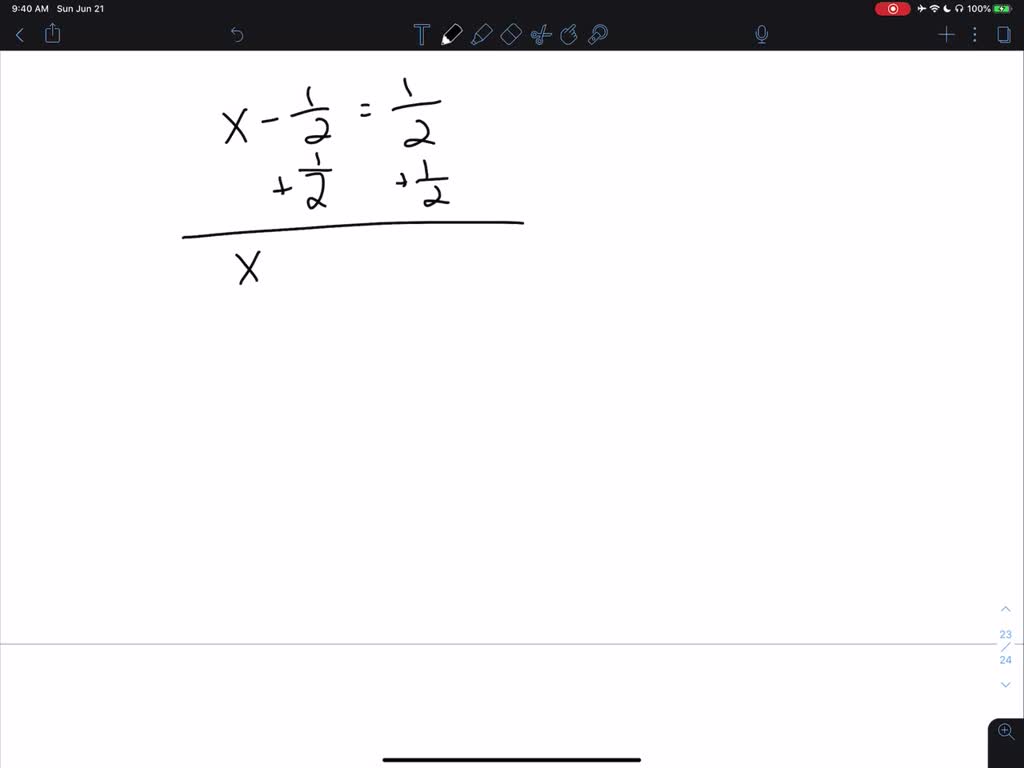Viewport: 1024px width, 768px height.
Task: Select the pen tool
Action: pos(451,35)
